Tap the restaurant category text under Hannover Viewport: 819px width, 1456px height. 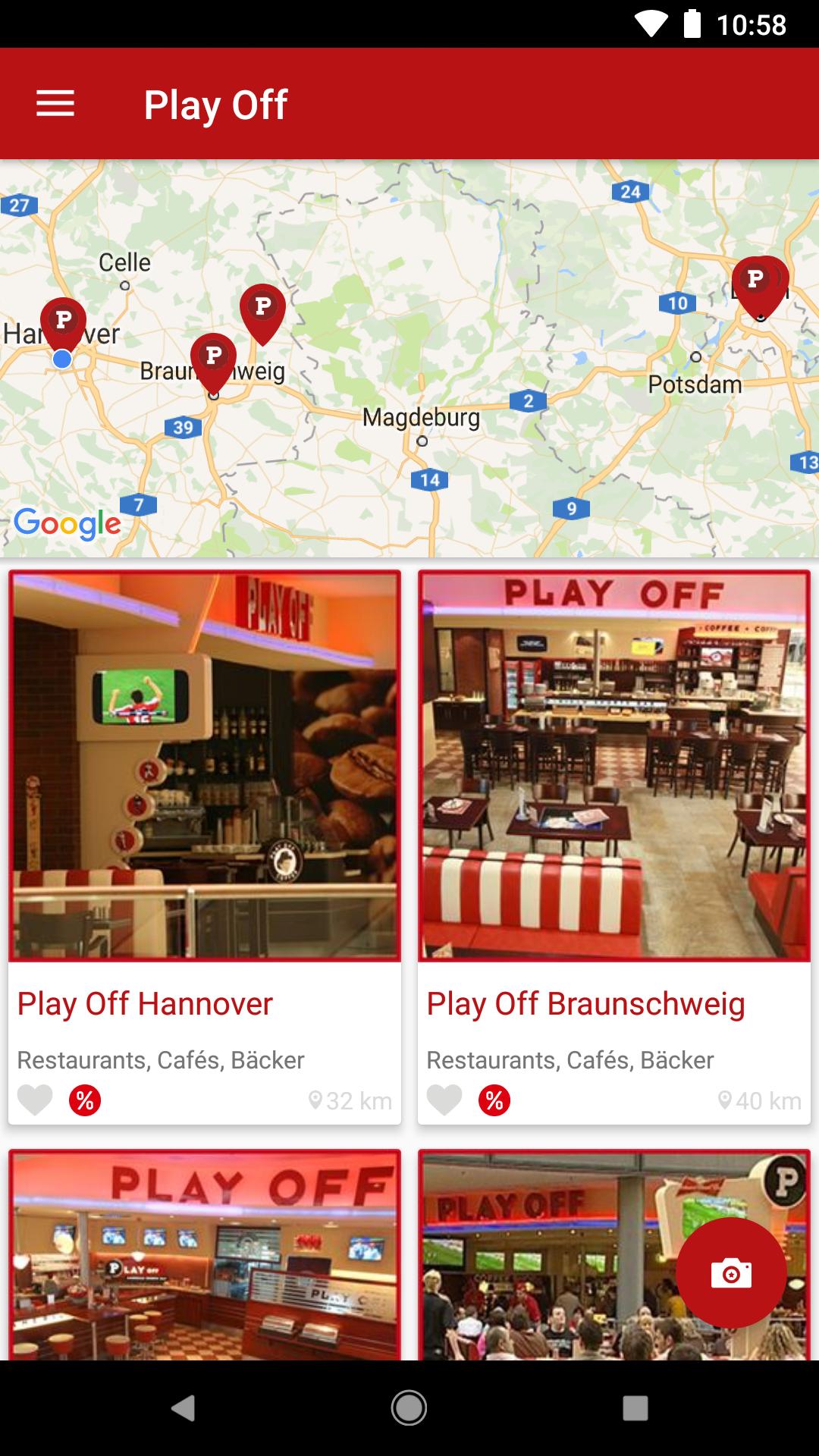[161, 1060]
